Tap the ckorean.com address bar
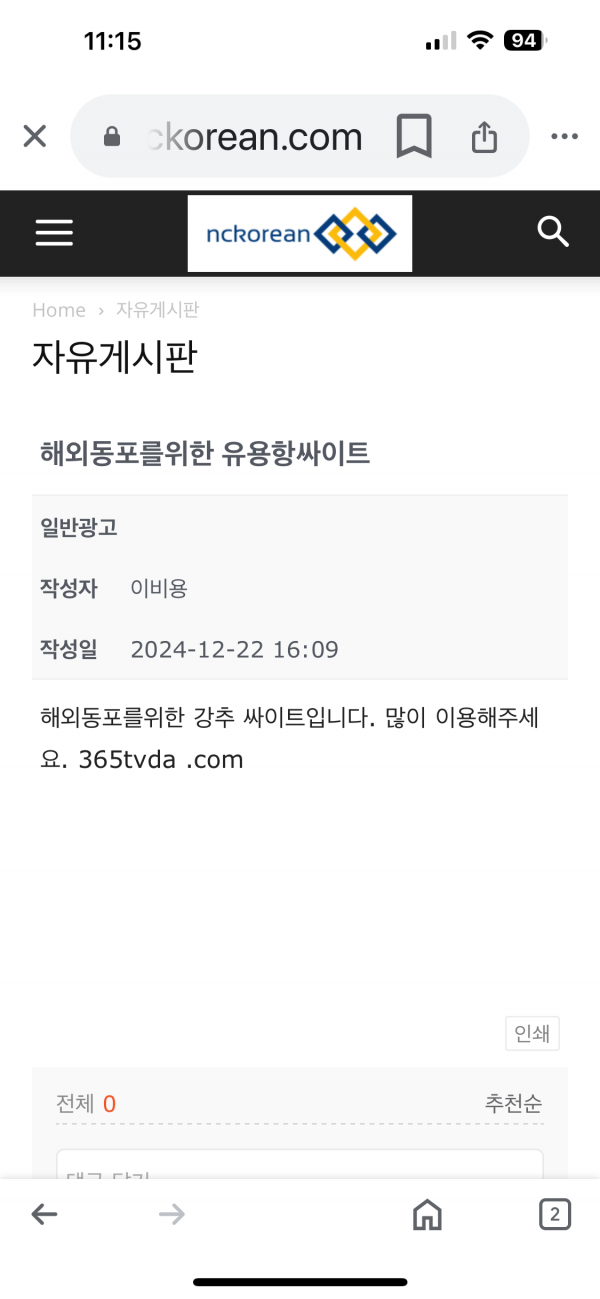 pos(234,136)
